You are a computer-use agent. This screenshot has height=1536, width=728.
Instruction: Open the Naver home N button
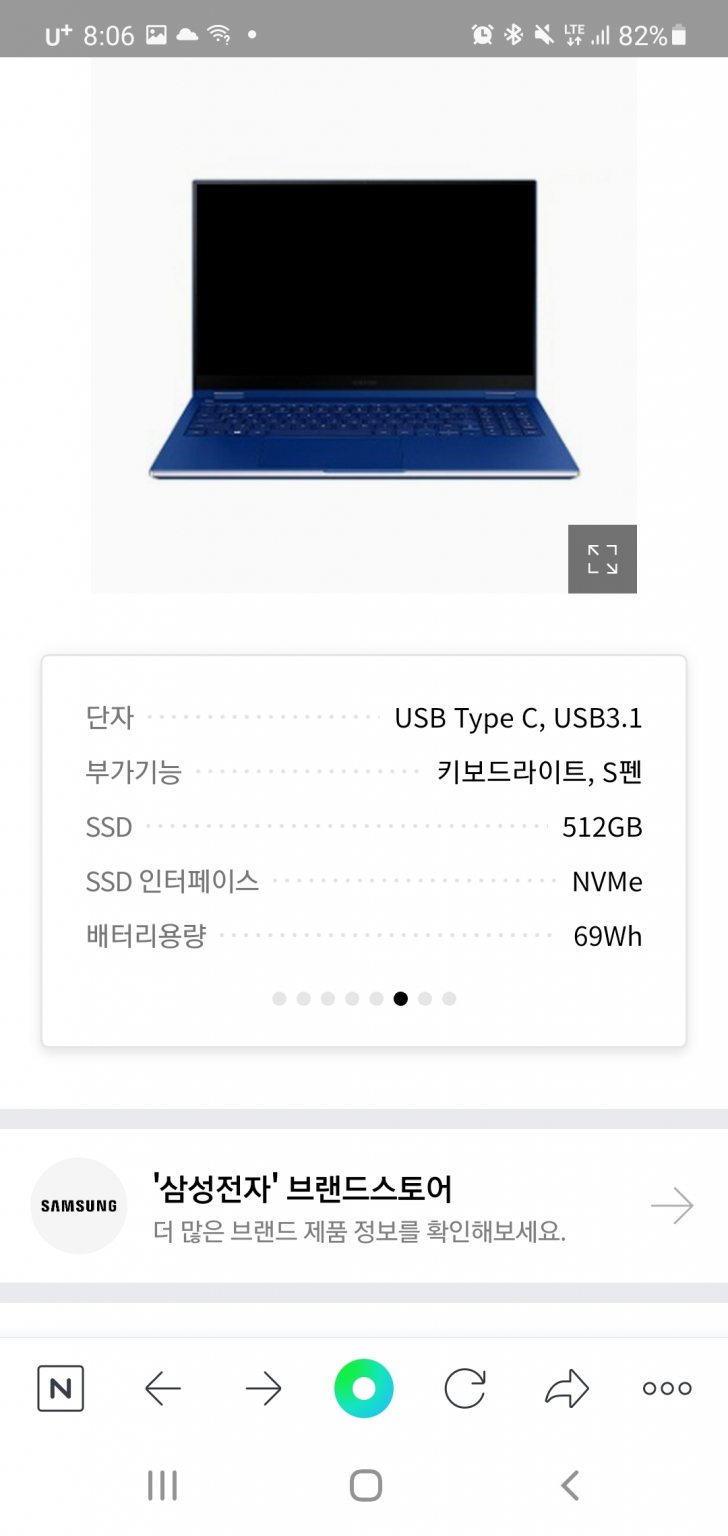(61, 1388)
